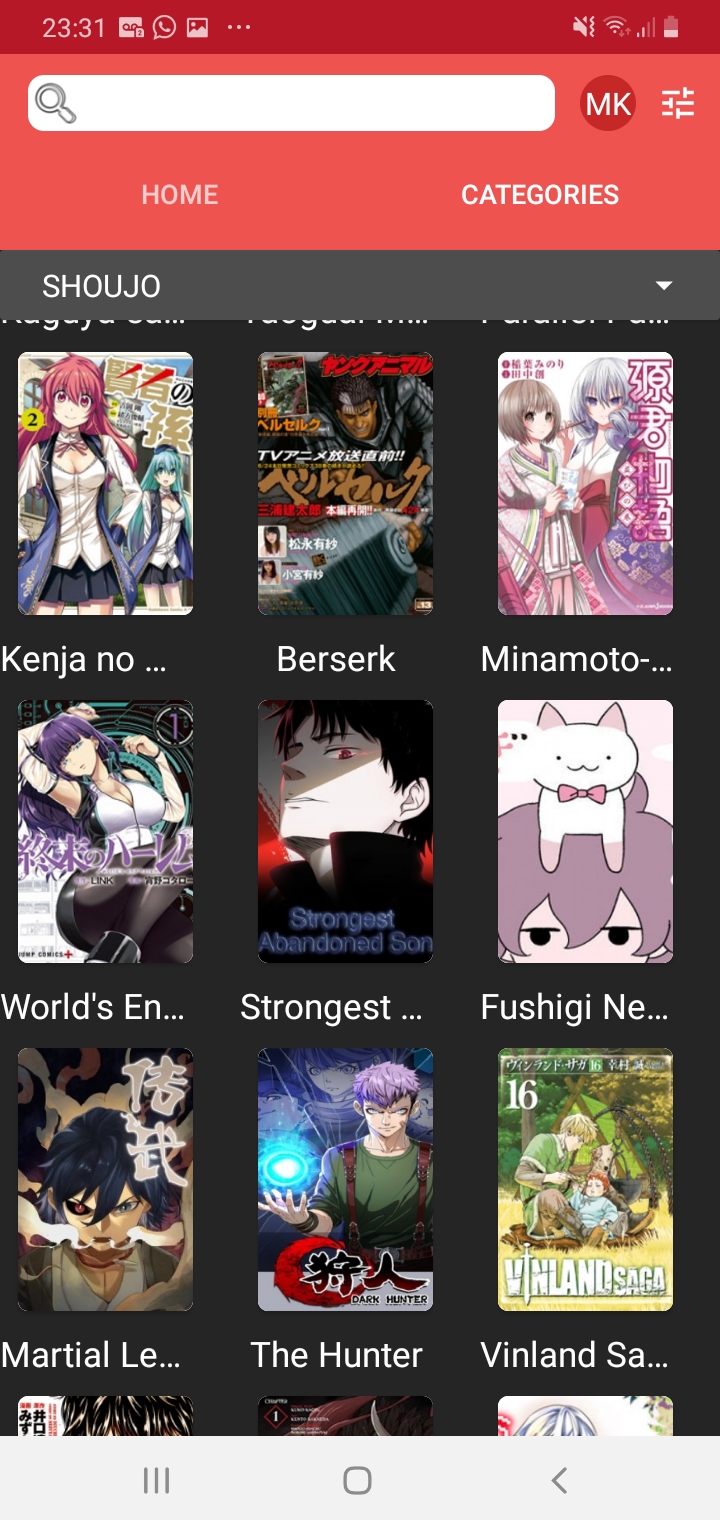Switch to the Home tab
The height and width of the screenshot is (1520, 720).
click(180, 194)
